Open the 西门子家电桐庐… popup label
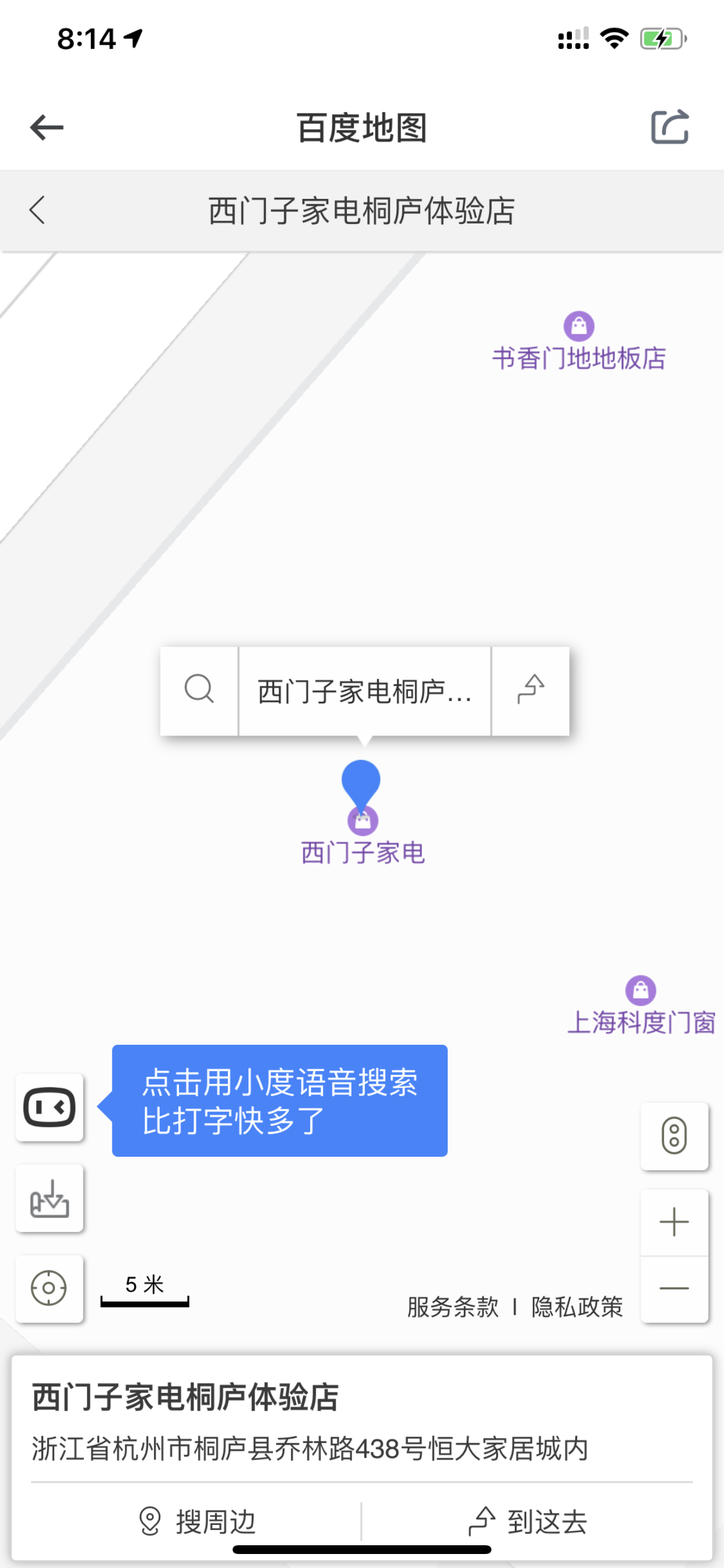 tap(364, 691)
